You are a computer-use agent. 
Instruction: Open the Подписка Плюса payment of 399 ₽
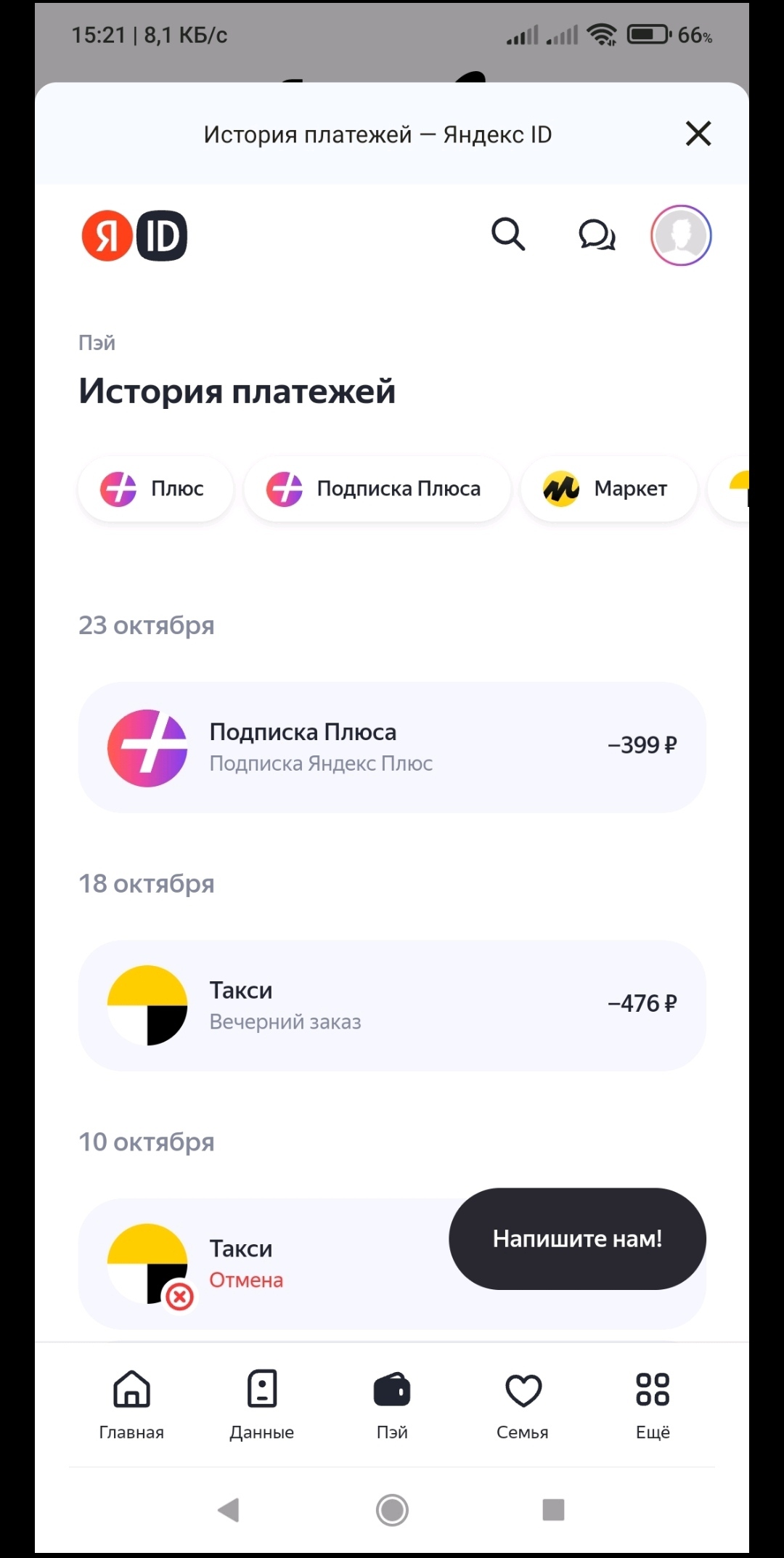(x=392, y=747)
